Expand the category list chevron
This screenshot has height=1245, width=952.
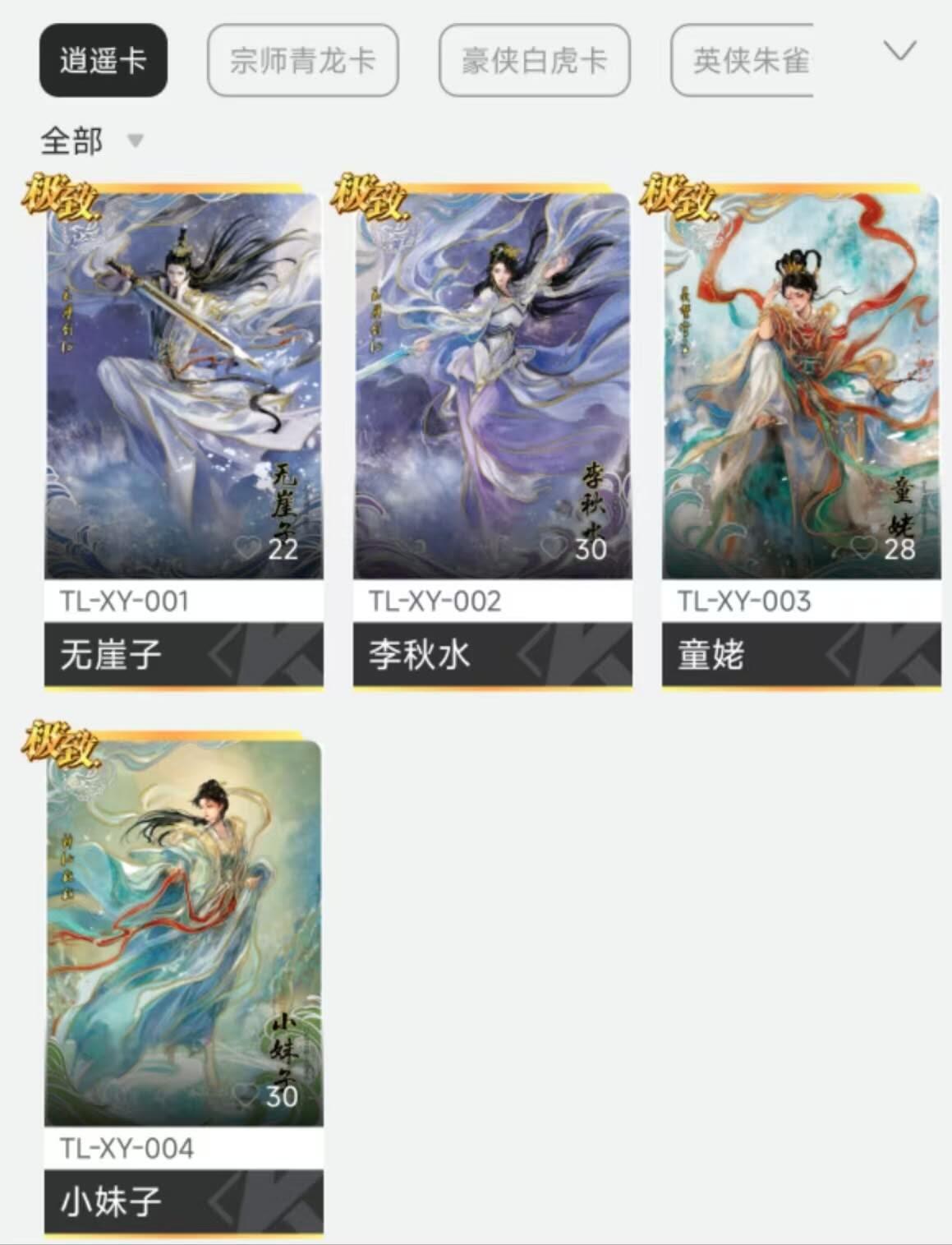(899, 52)
